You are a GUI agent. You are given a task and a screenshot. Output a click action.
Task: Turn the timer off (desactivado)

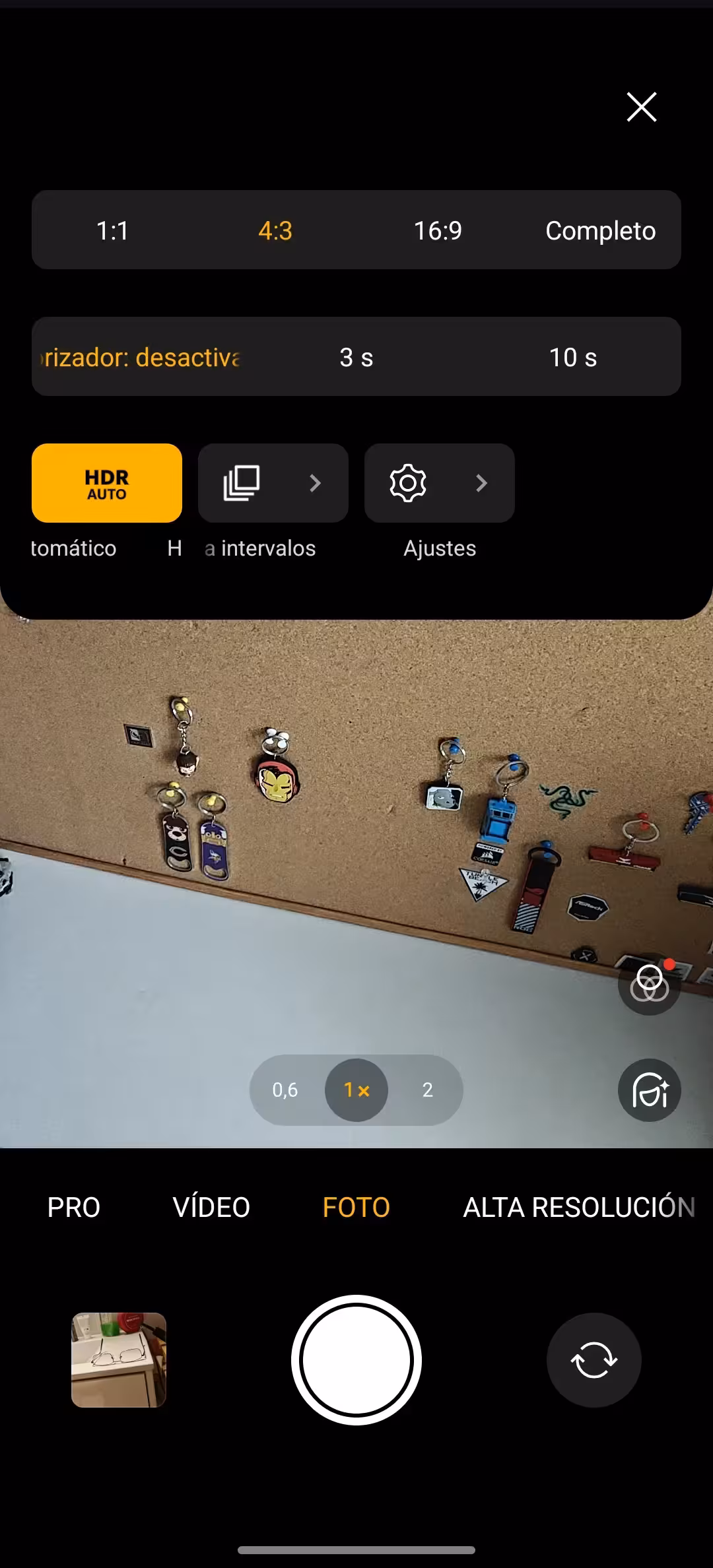(140, 357)
